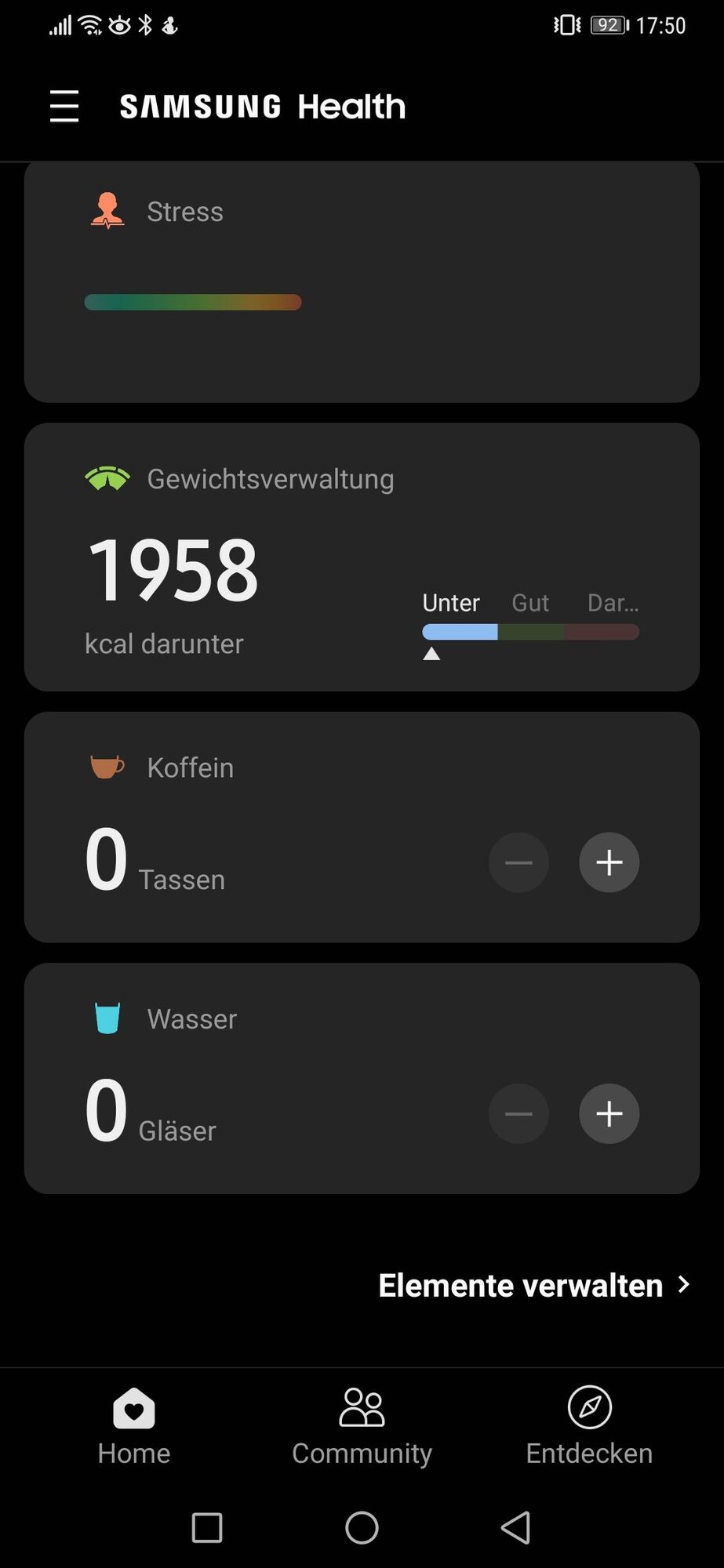The image size is (724, 1568).
Task: Remove one glass of Wasser
Action: [518, 1113]
